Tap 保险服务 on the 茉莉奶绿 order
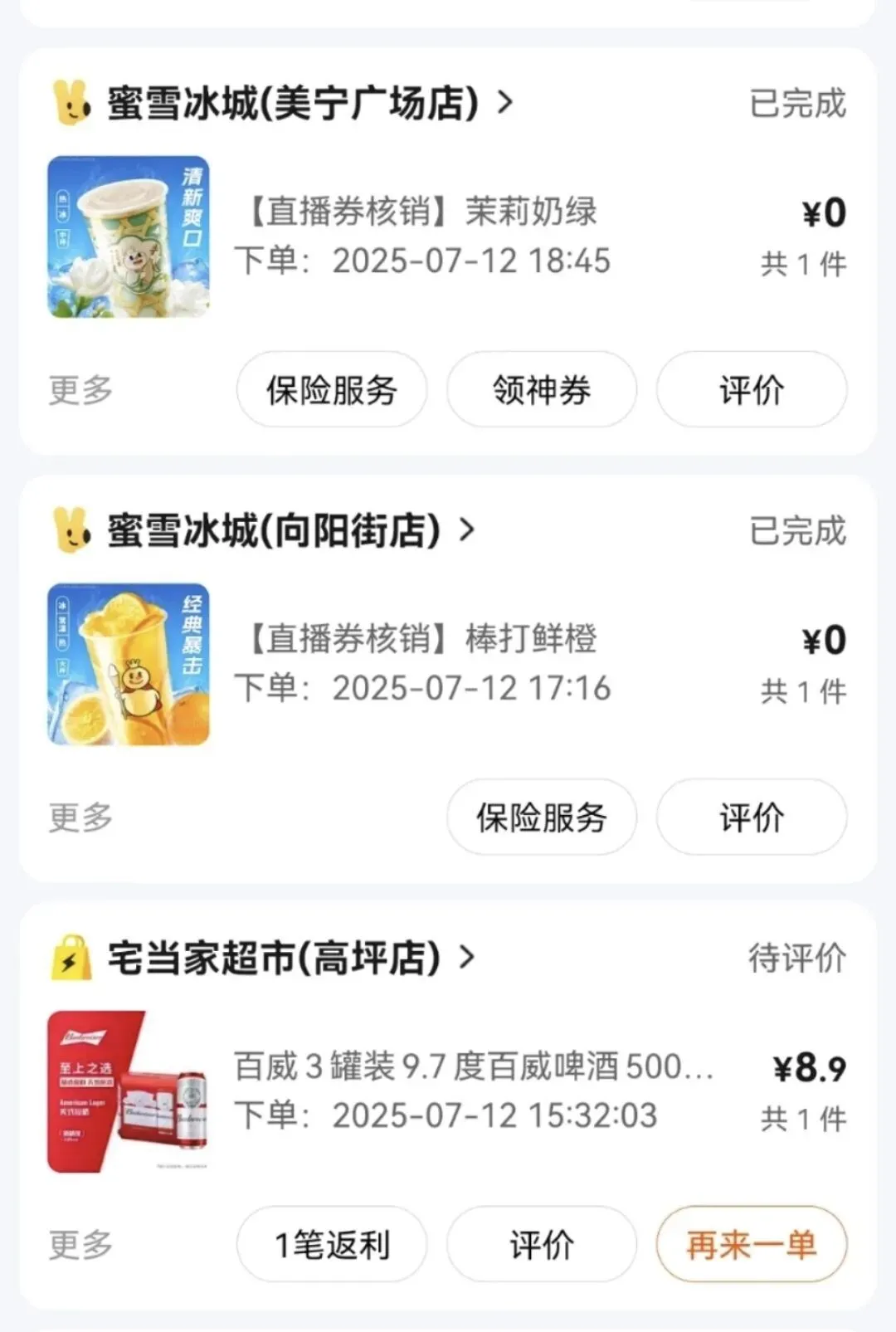This screenshot has width=896, height=1332. click(331, 390)
